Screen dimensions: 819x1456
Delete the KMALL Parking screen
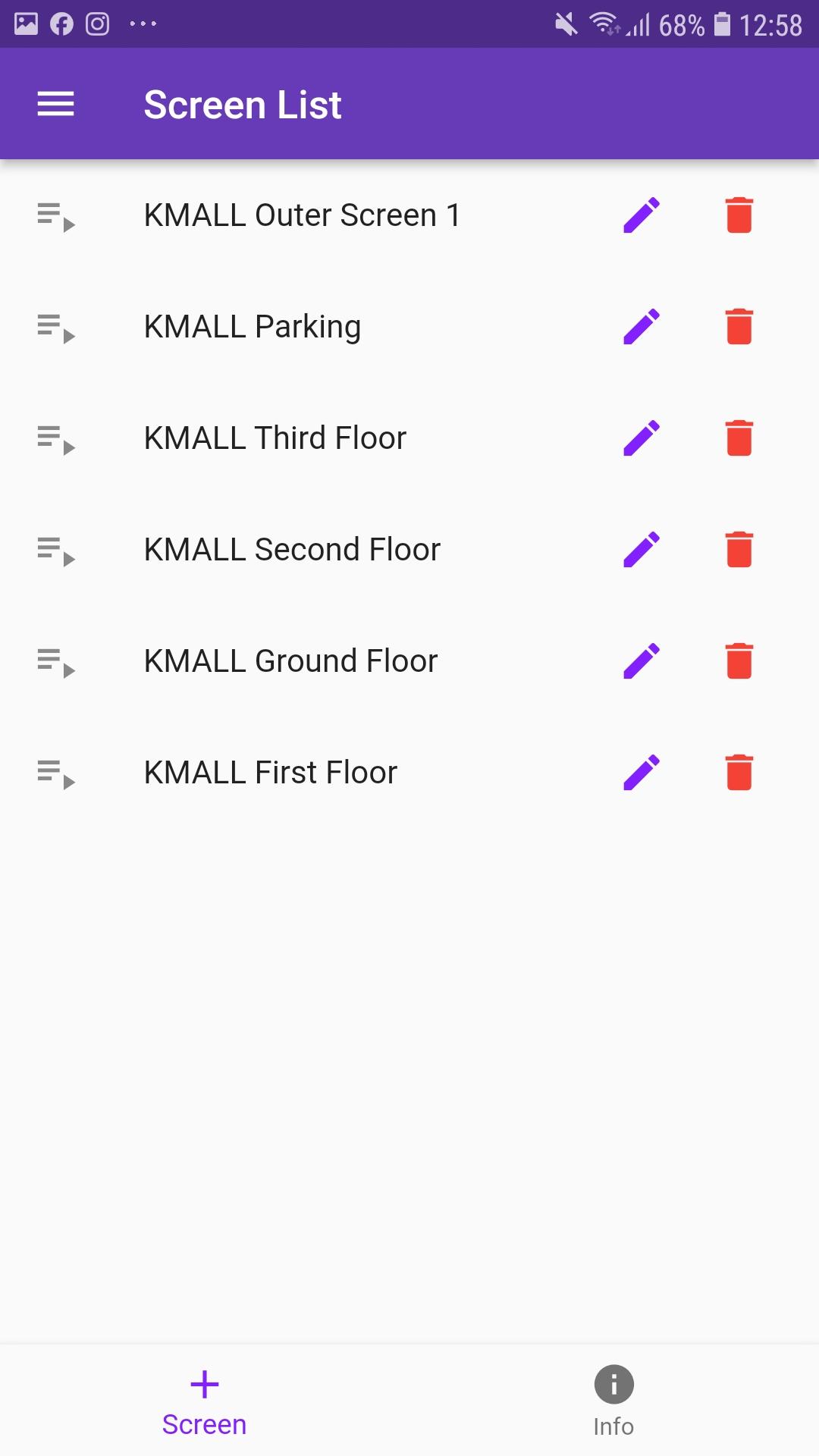click(x=739, y=327)
